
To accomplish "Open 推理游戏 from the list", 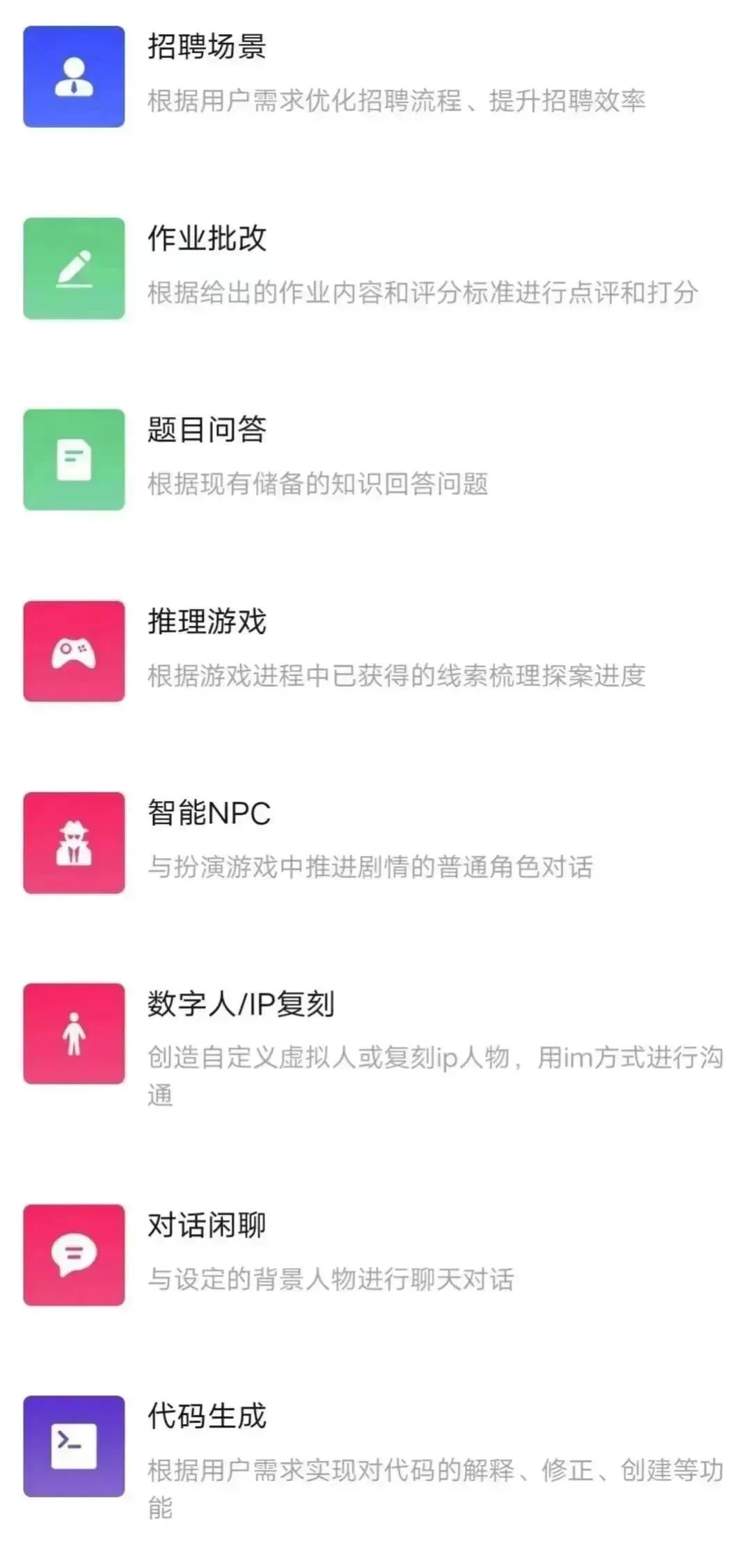I will 207,621.
